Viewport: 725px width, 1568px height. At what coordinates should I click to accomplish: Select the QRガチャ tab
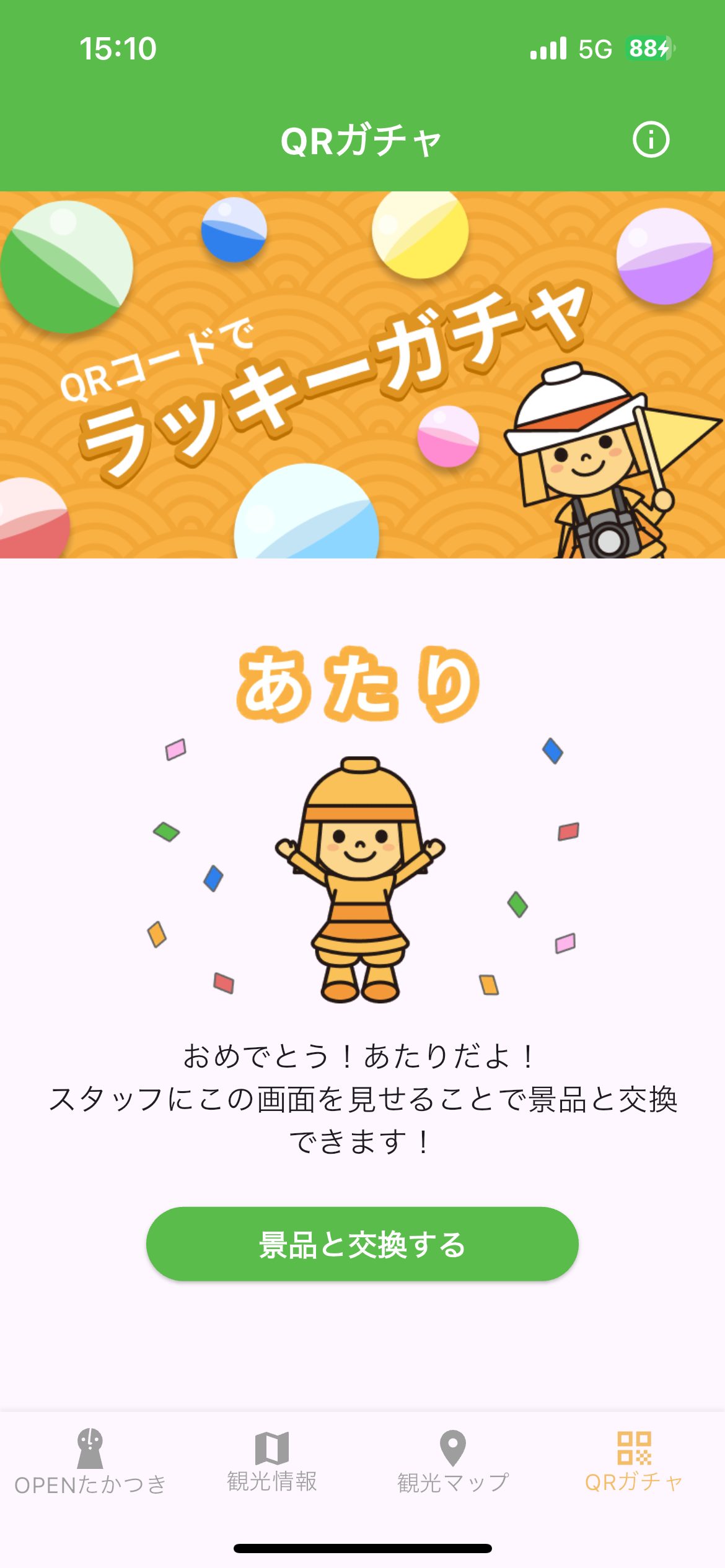634,1461
